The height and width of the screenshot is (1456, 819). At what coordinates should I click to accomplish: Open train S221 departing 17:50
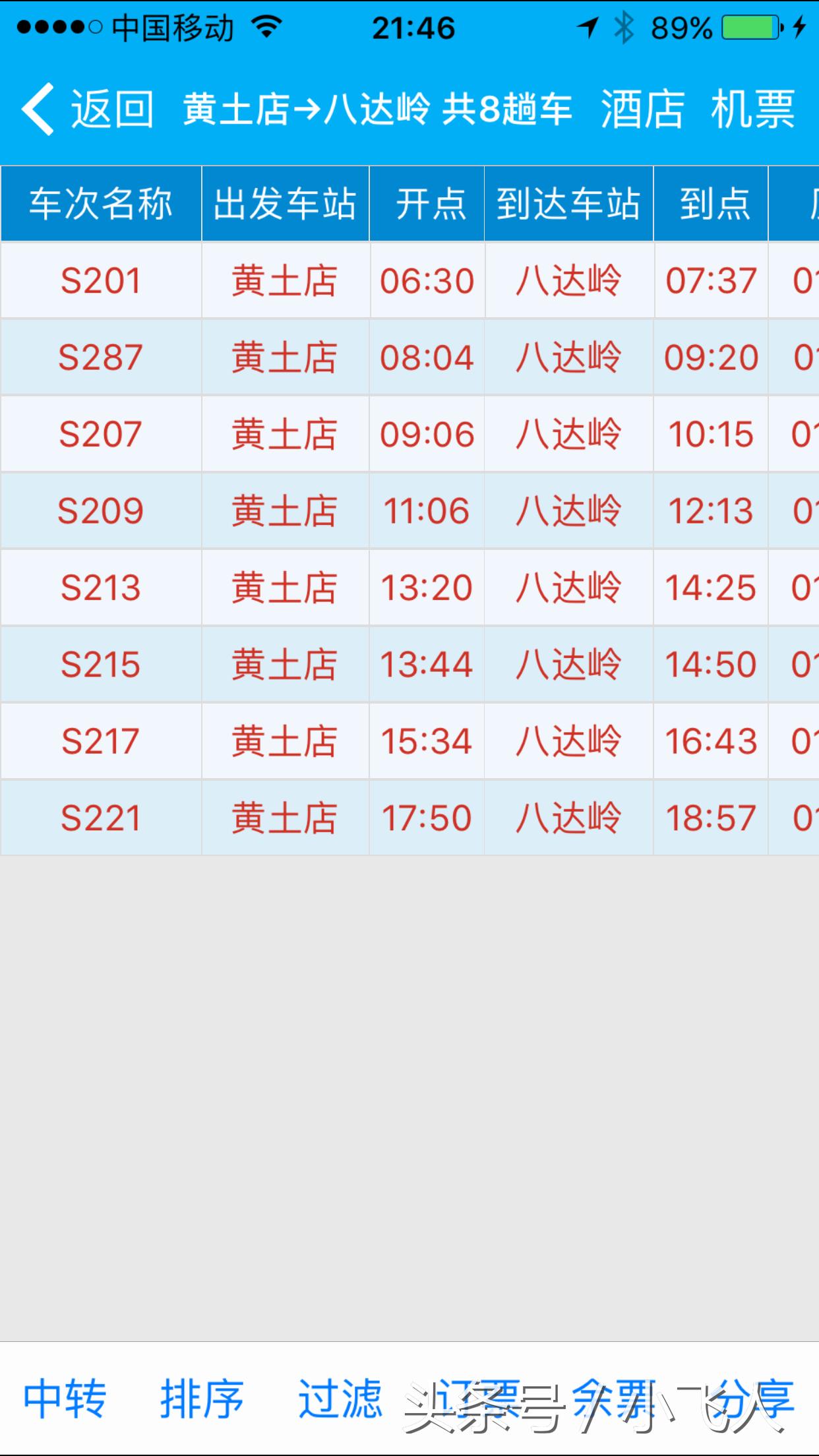click(x=101, y=818)
